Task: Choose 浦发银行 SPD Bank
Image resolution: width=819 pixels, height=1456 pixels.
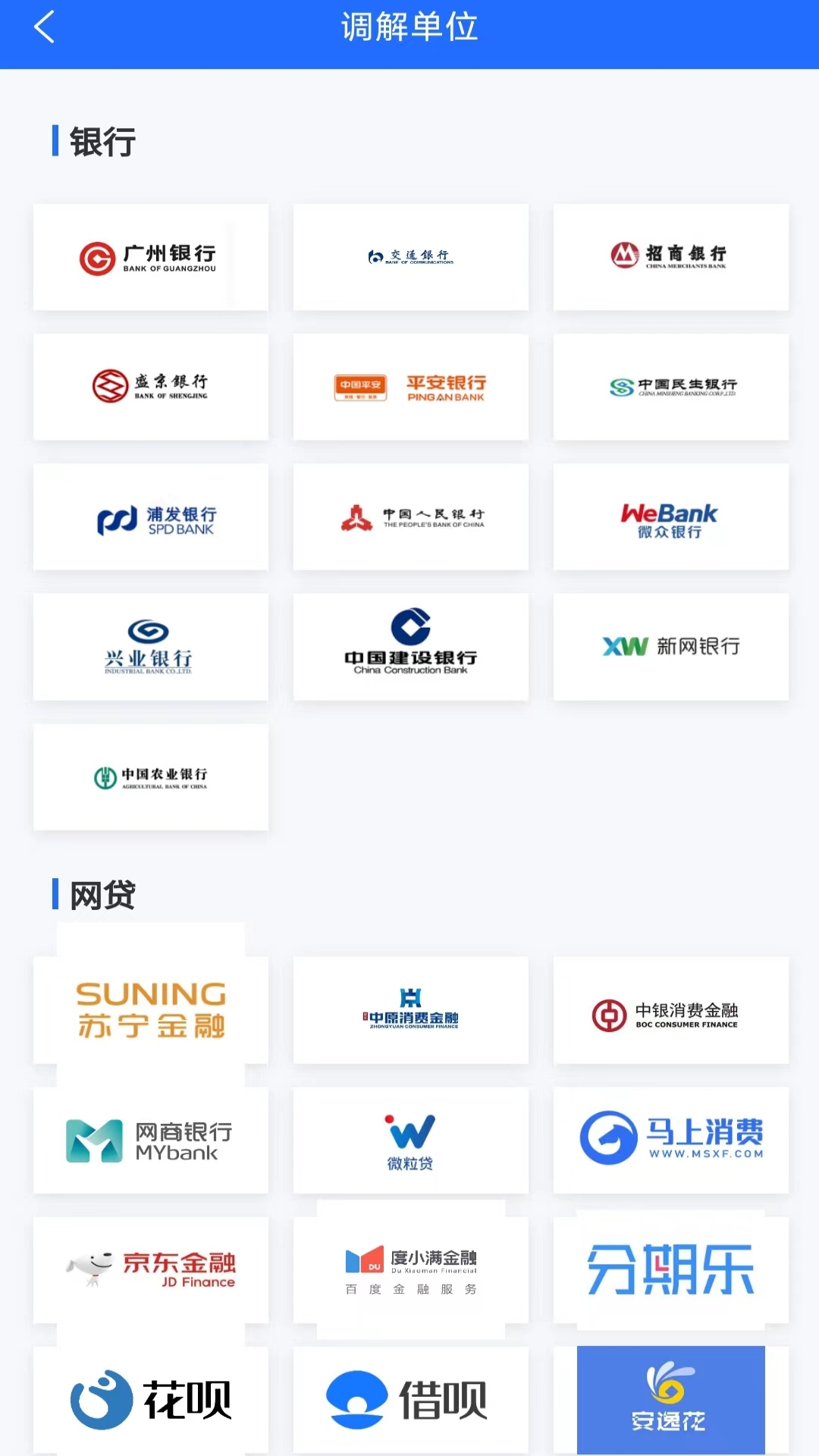Action: 151,517
